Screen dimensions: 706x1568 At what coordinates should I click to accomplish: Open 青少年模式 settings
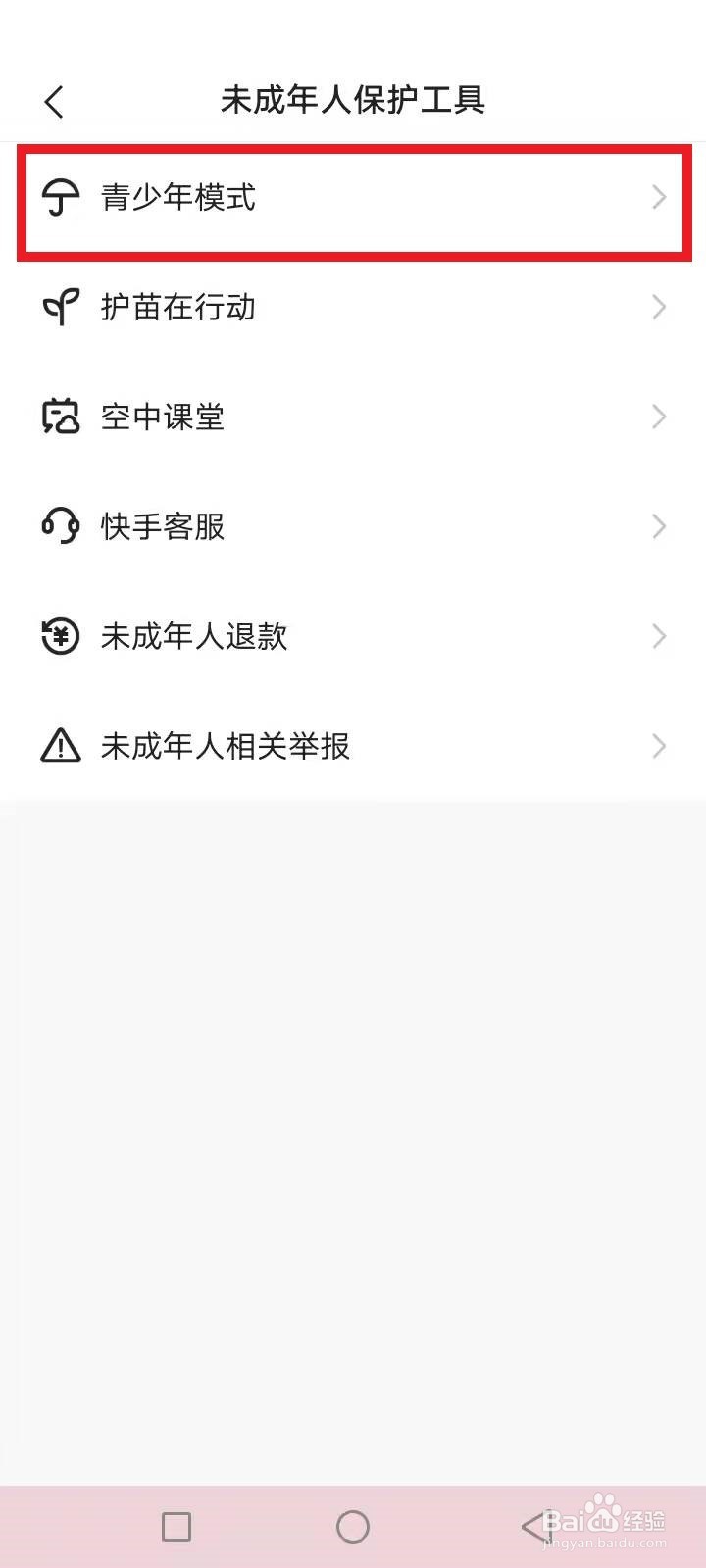point(353,198)
